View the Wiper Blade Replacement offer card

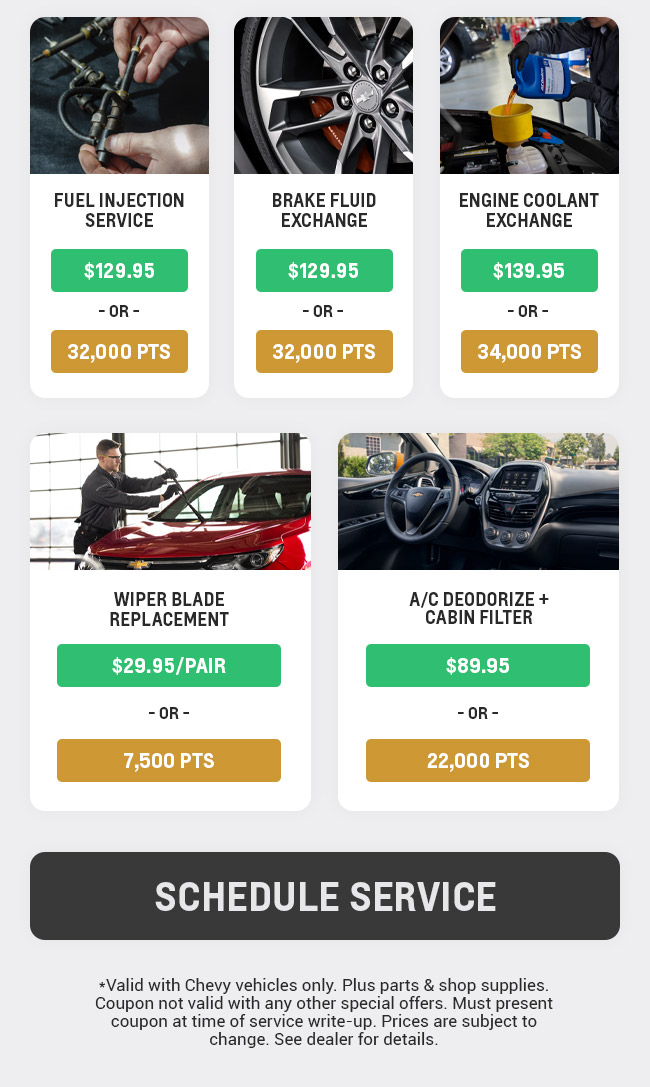point(170,622)
